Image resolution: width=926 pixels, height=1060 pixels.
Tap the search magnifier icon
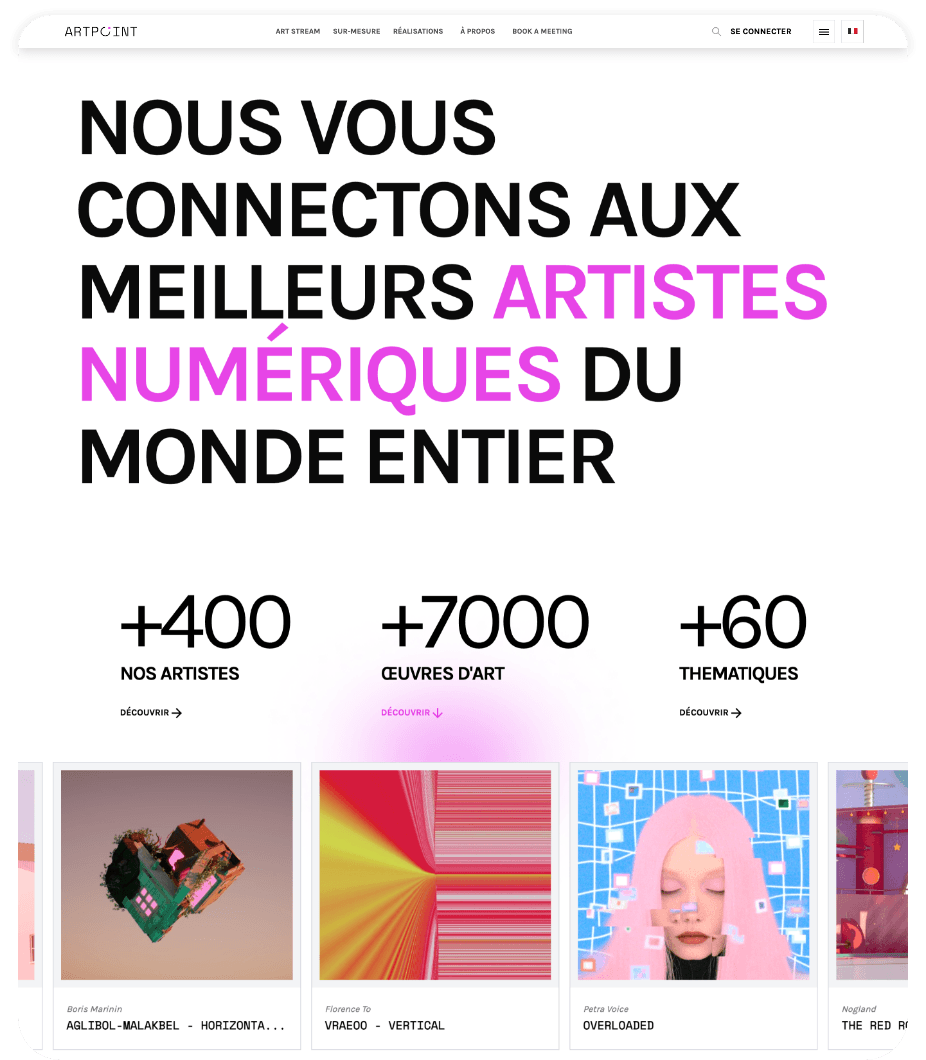(x=716, y=32)
